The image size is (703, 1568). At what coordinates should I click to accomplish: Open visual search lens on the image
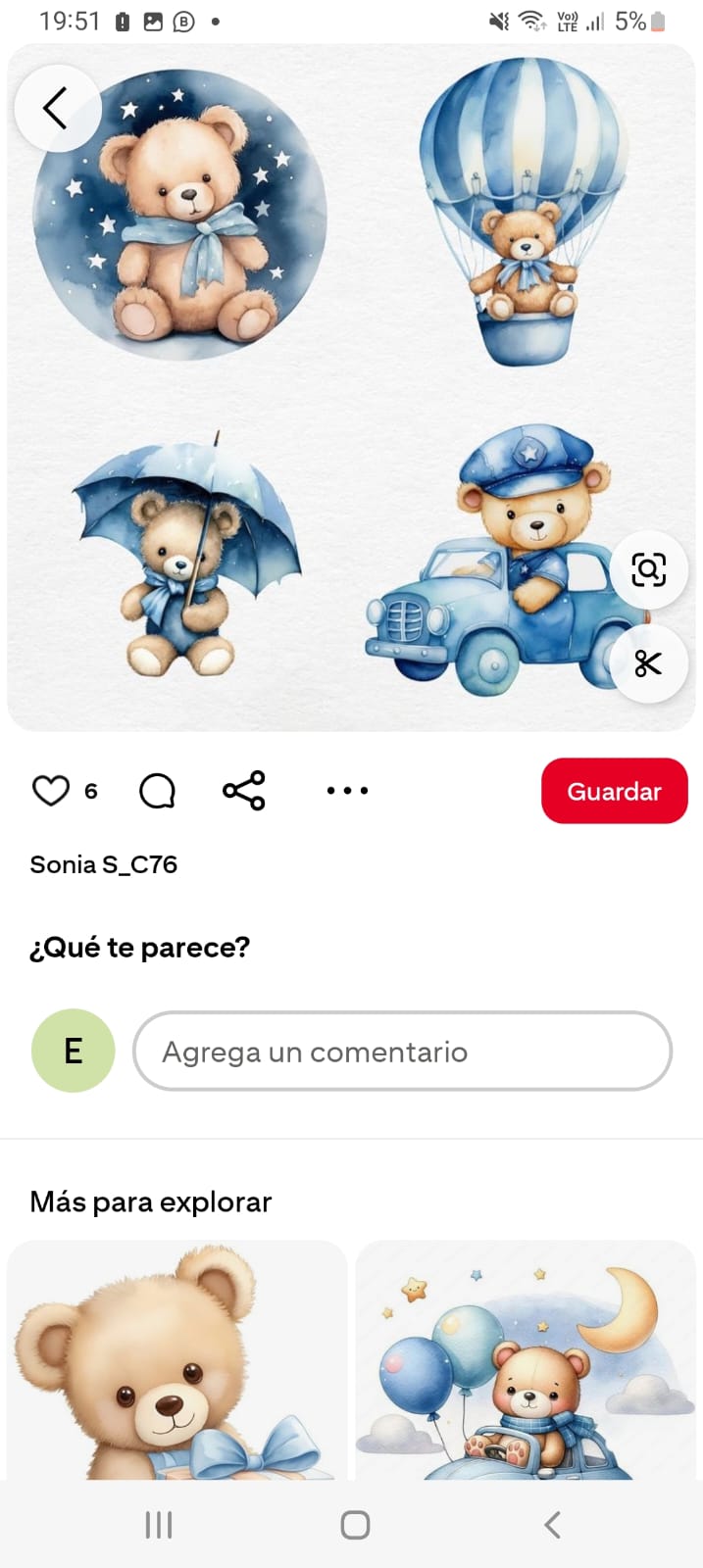648,569
